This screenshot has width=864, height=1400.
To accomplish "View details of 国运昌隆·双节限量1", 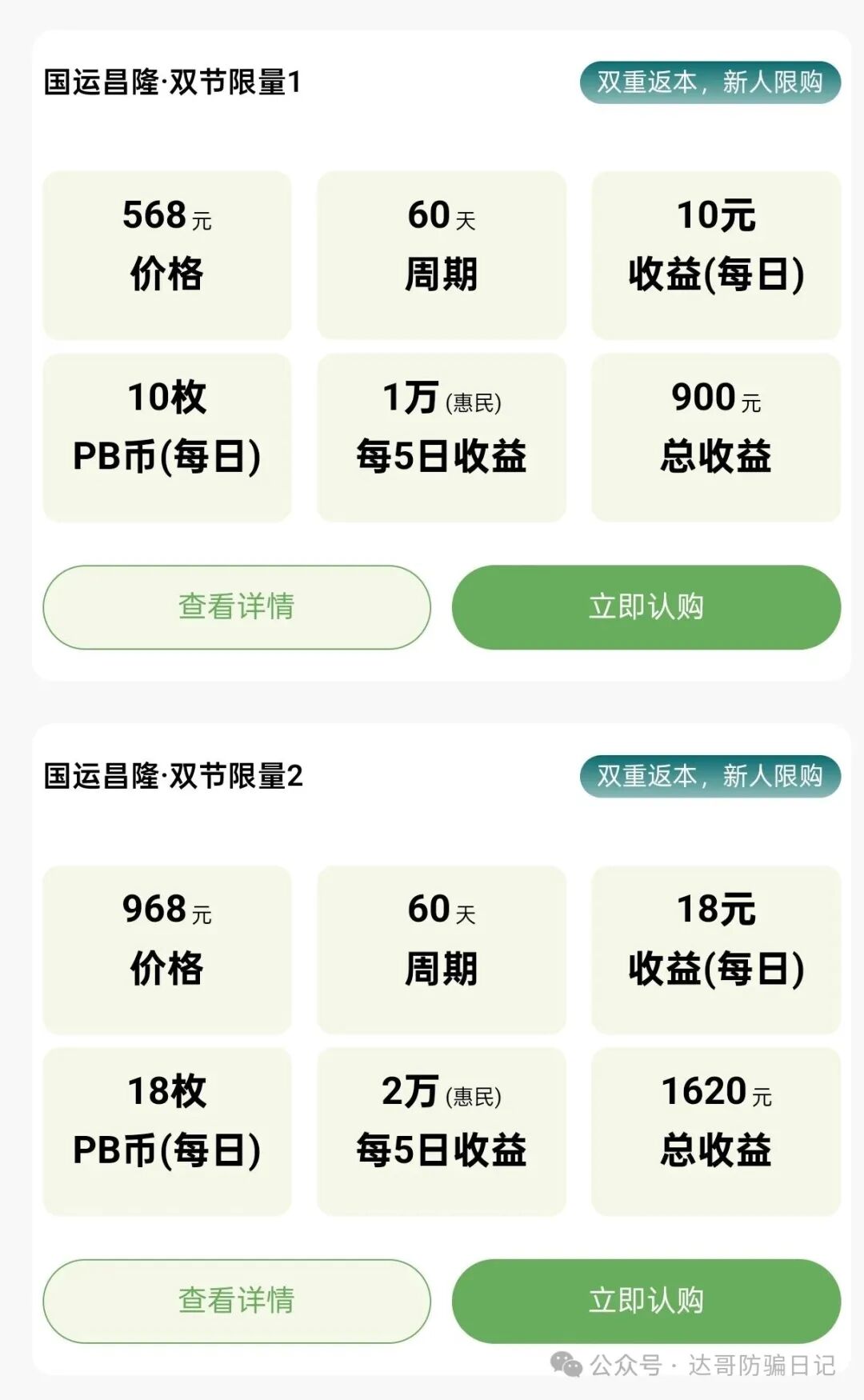I will (x=236, y=607).
